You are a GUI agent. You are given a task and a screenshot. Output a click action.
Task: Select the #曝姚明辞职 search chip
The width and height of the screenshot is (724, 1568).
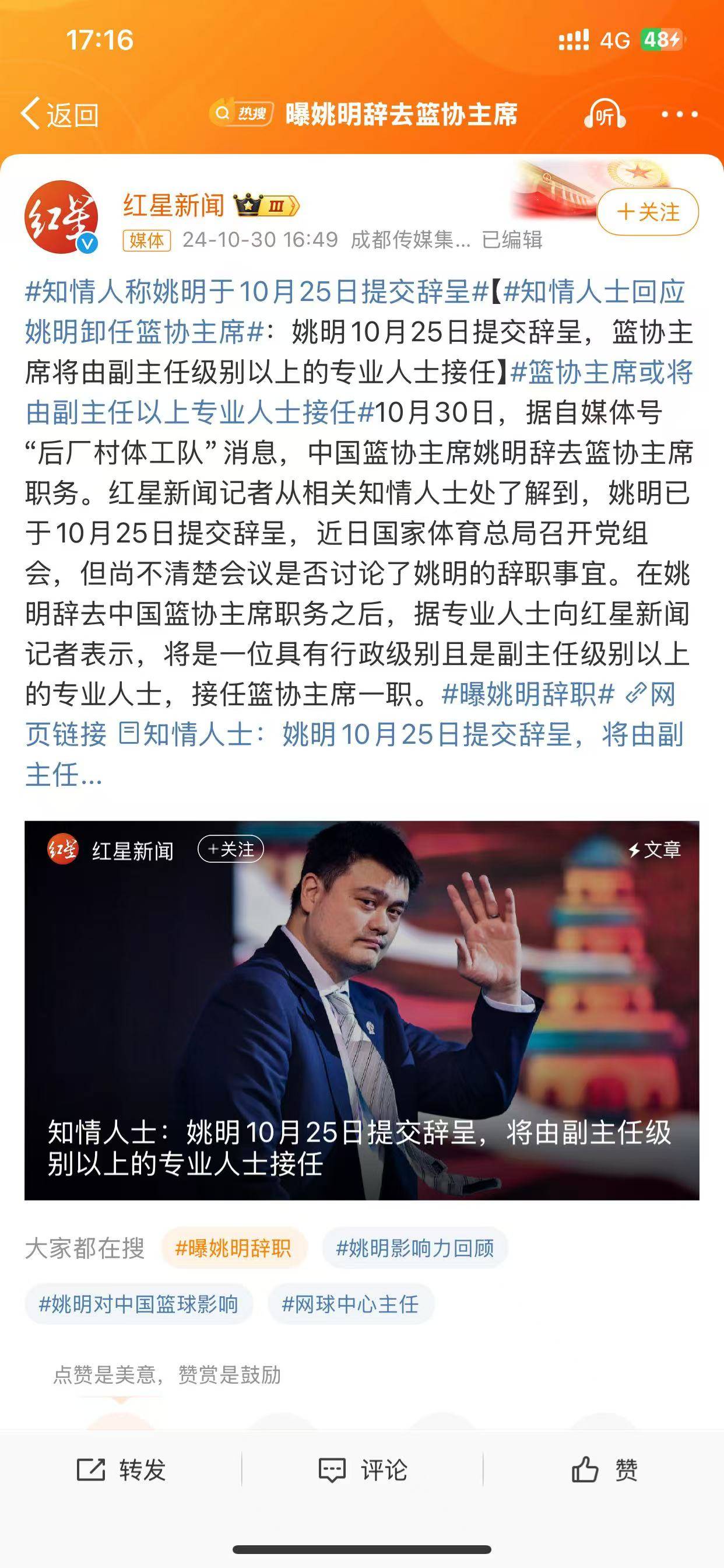(x=233, y=1248)
